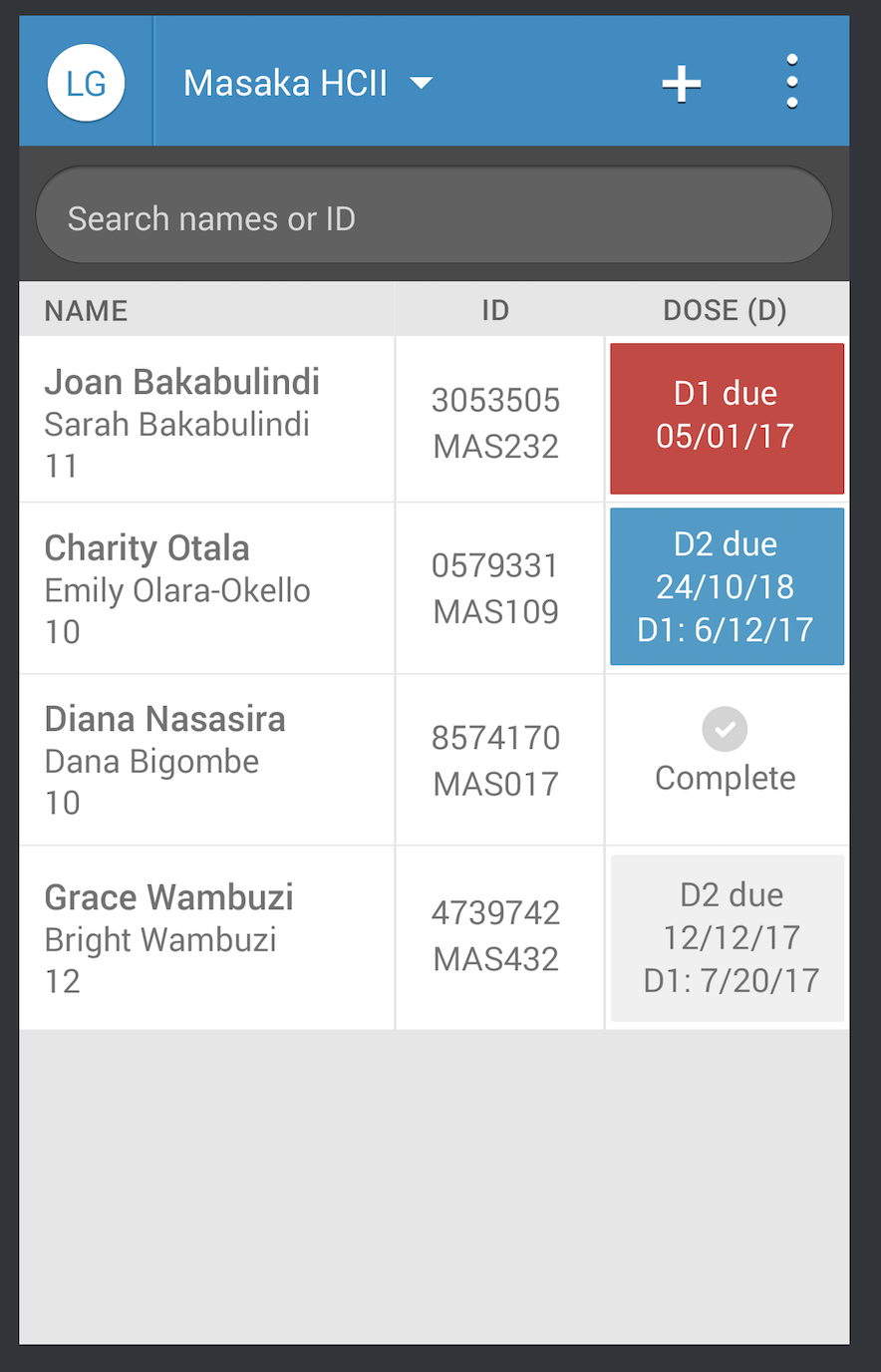Open the three-dot overflow menu
Screen dimensions: 881x1372
[792, 82]
